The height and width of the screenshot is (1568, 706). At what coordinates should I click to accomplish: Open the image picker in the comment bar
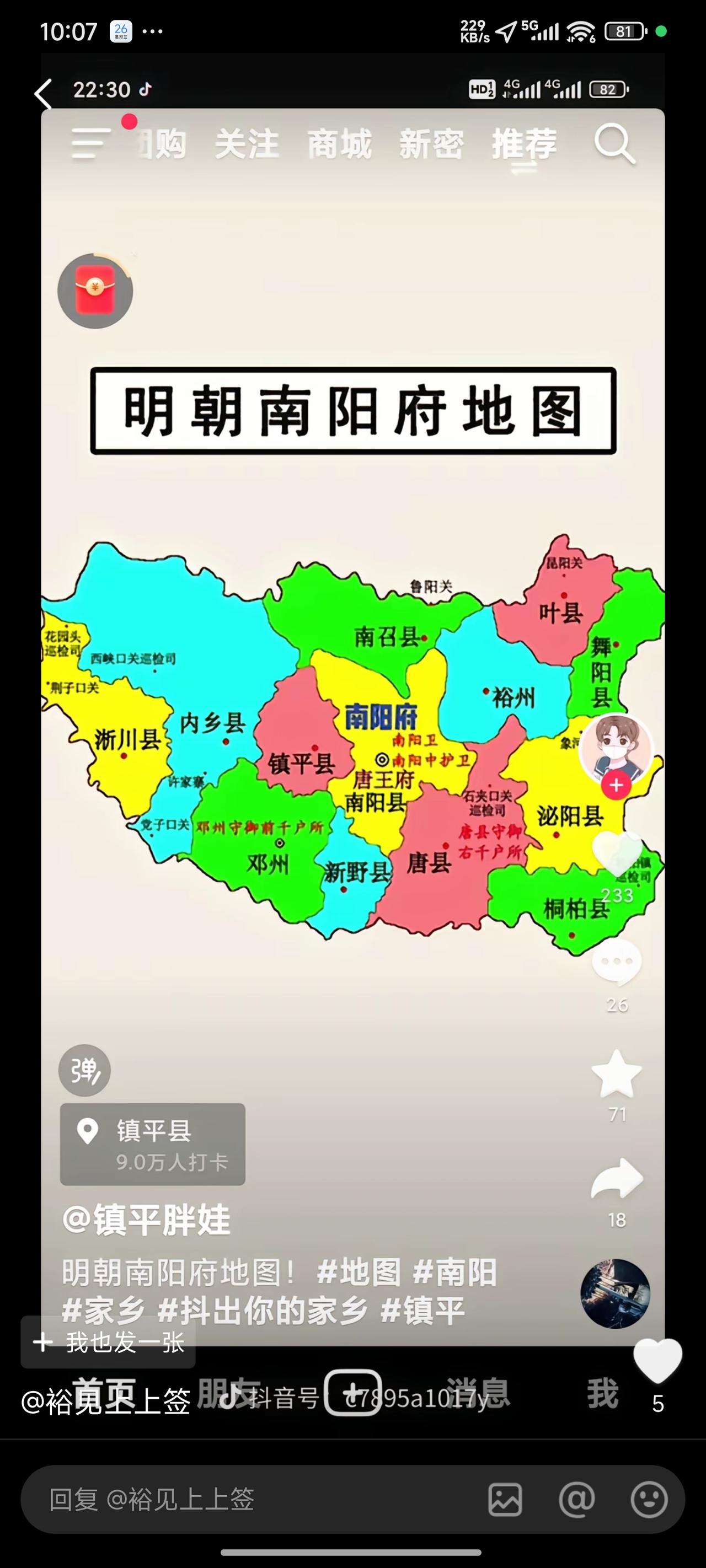point(507,1500)
